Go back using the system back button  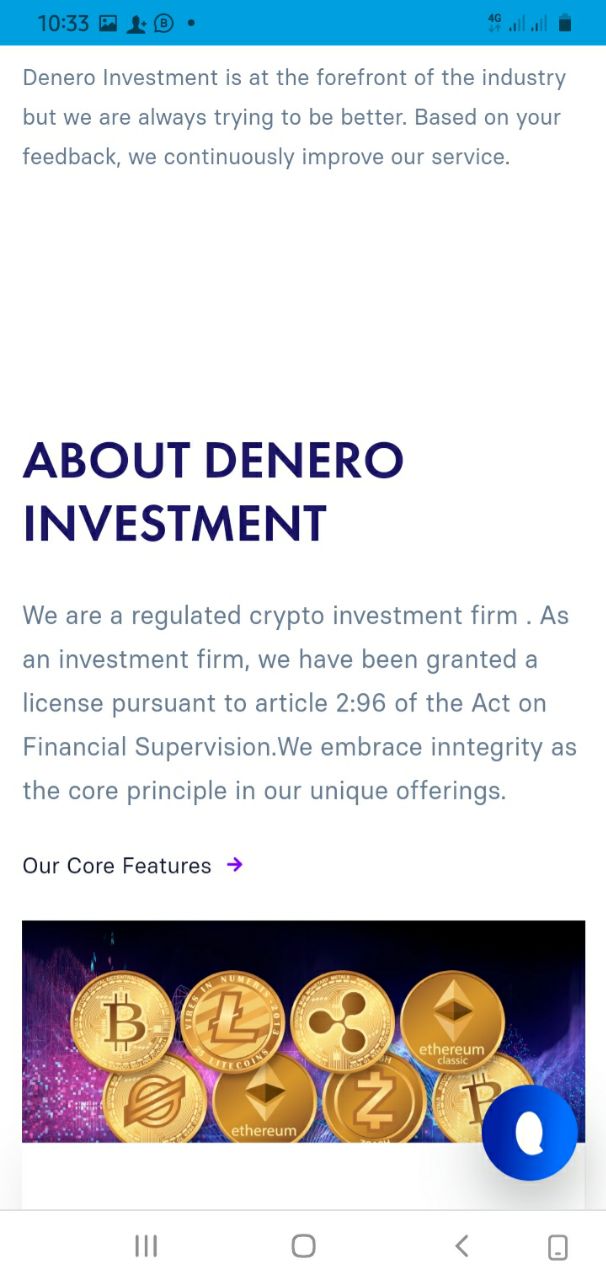[x=462, y=1245]
